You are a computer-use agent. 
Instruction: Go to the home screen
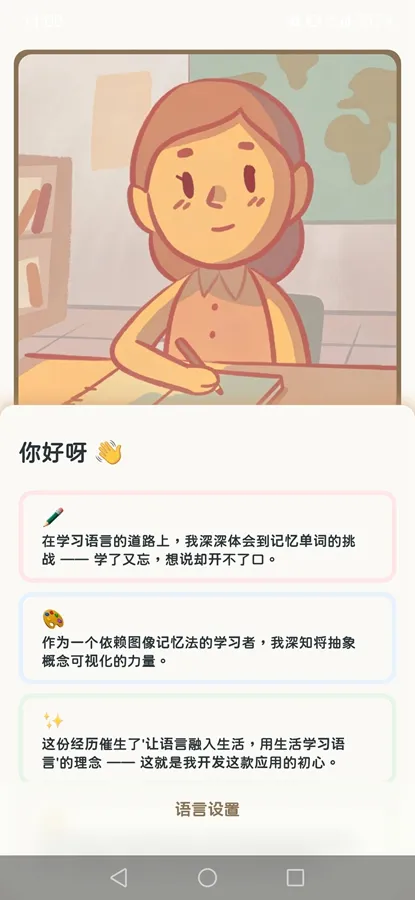(207, 878)
